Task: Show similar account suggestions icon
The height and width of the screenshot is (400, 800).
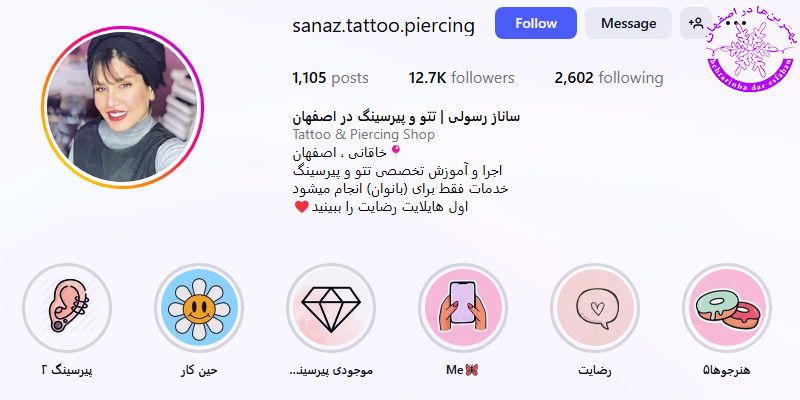Action: [x=694, y=23]
